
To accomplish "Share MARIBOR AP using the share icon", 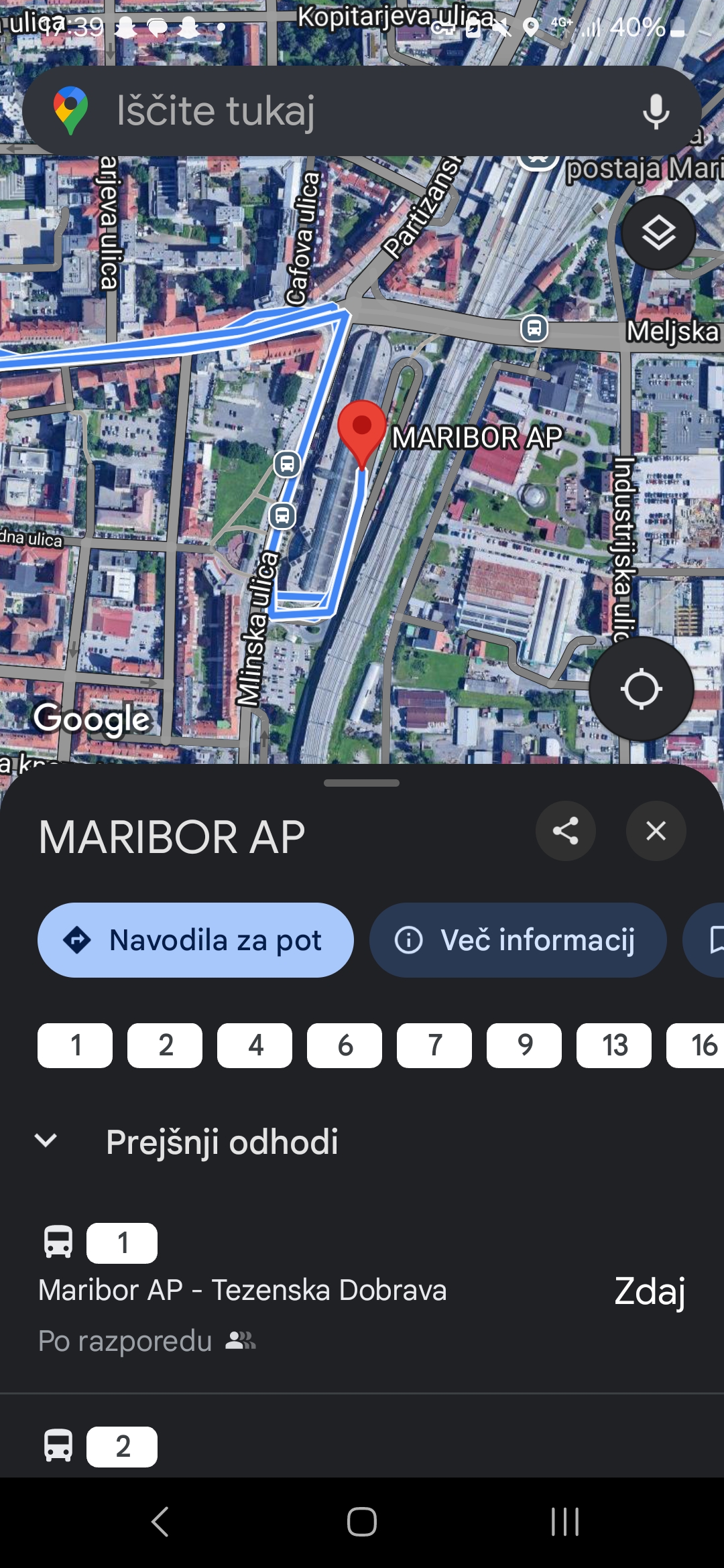I will (566, 830).
